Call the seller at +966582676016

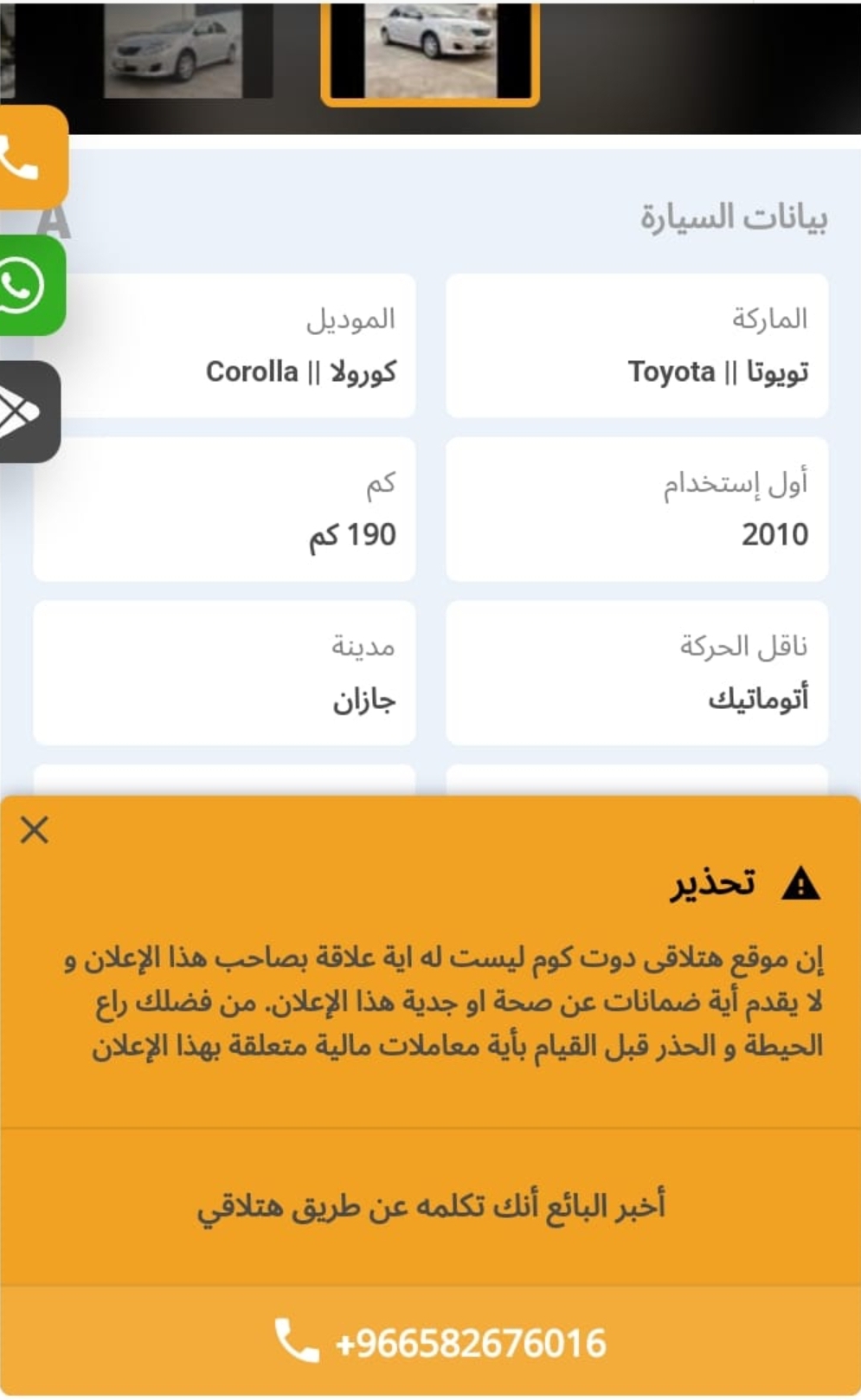click(431, 1342)
